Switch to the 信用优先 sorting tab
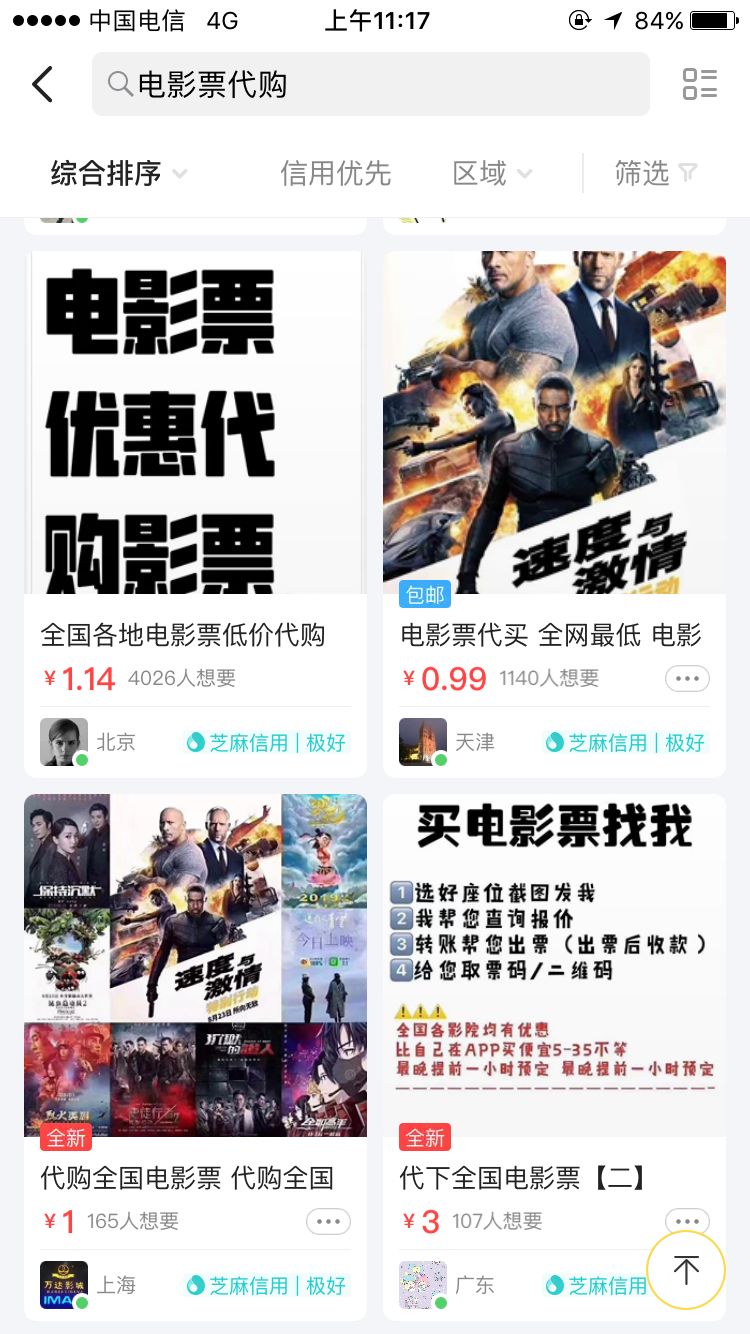 tap(336, 173)
